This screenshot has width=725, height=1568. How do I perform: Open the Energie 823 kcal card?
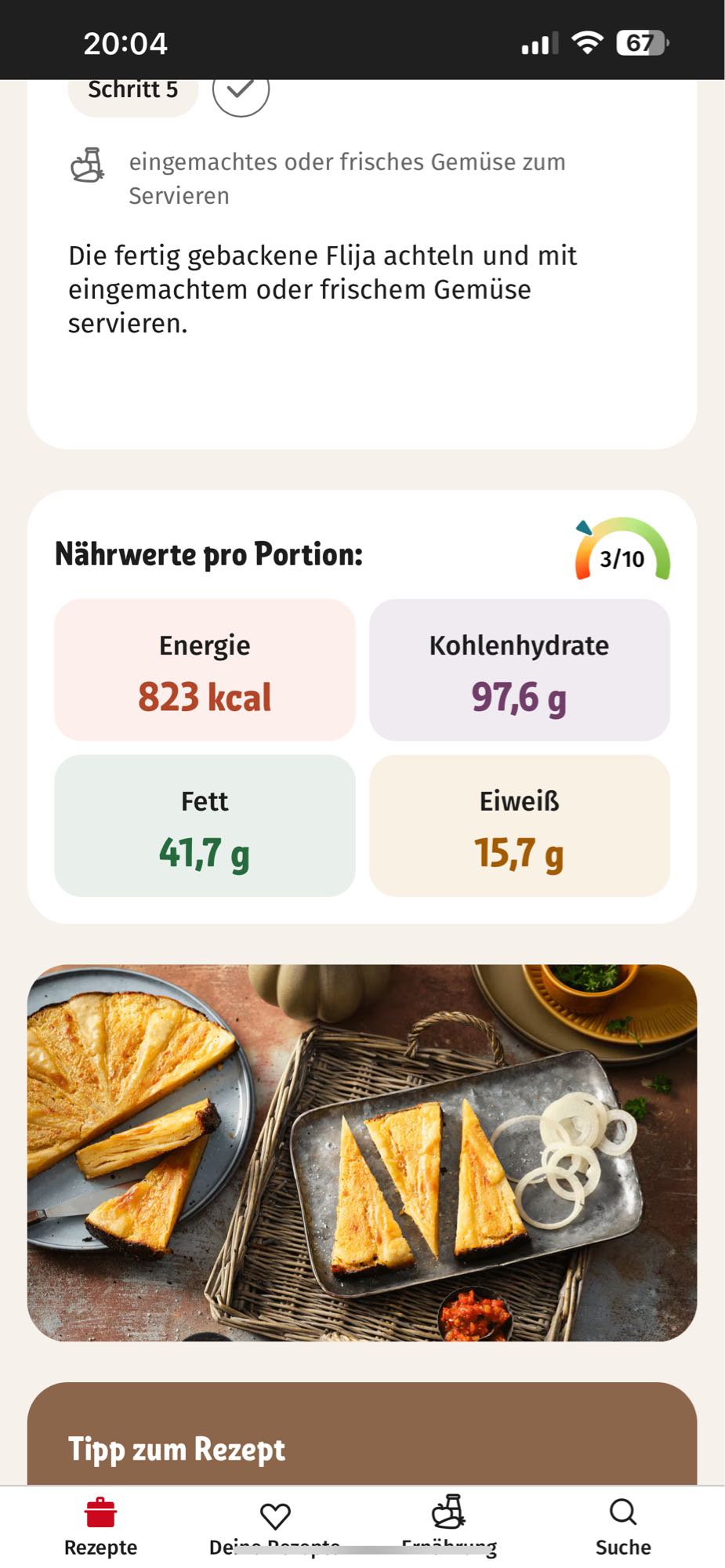tap(204, 669)
